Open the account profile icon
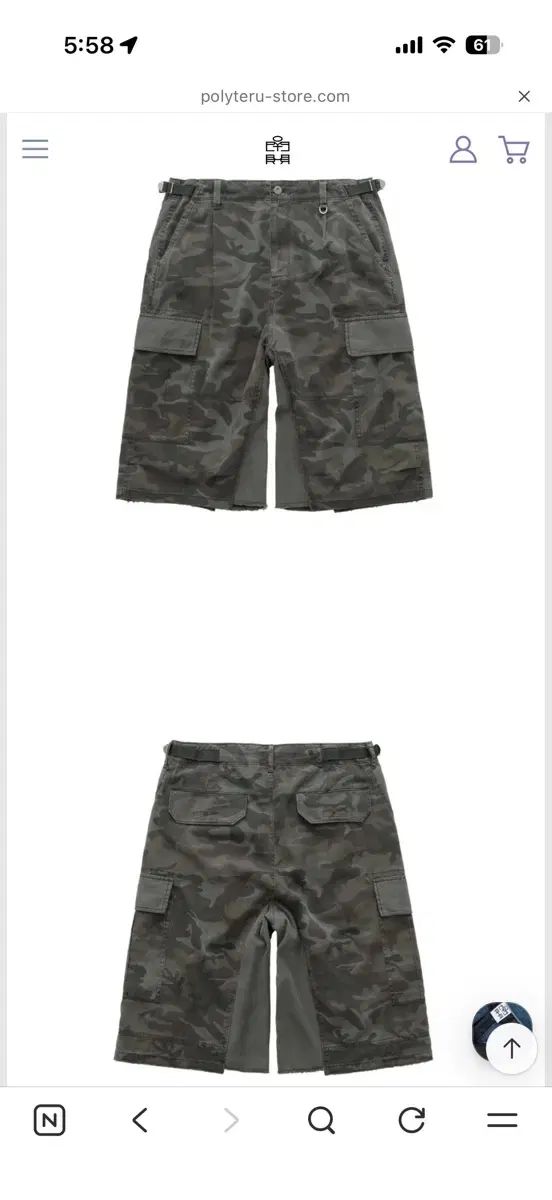552x1200 pixels. (x=463, y=149)
